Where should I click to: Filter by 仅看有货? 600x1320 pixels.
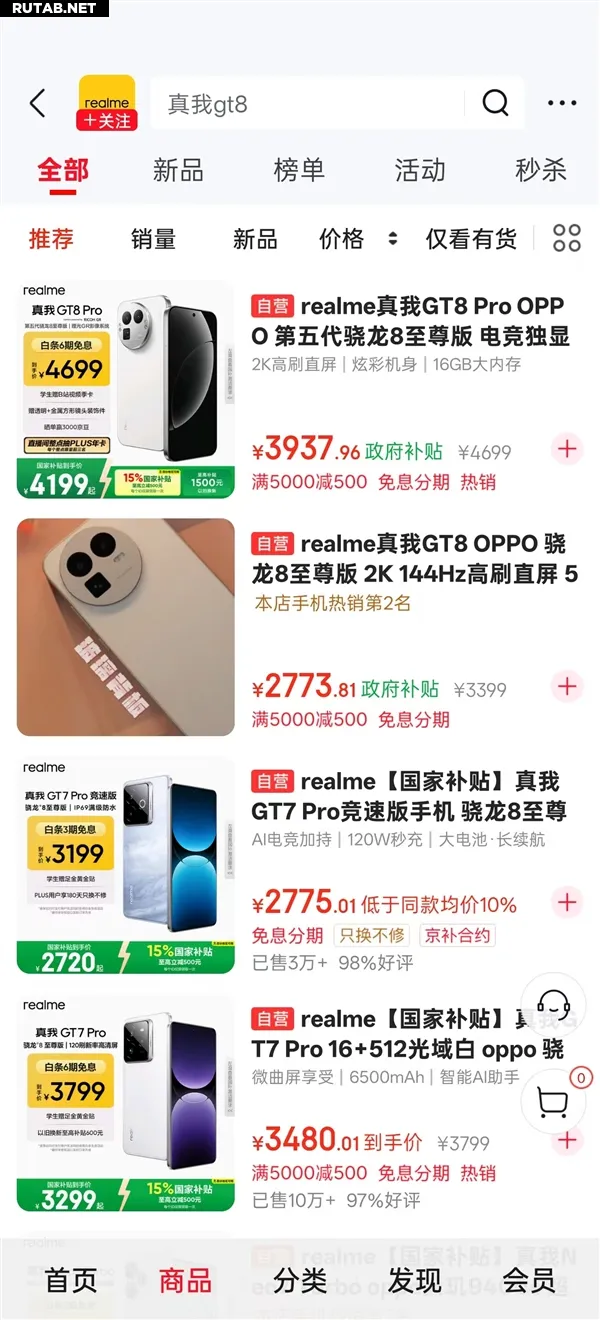pos(471,239)
